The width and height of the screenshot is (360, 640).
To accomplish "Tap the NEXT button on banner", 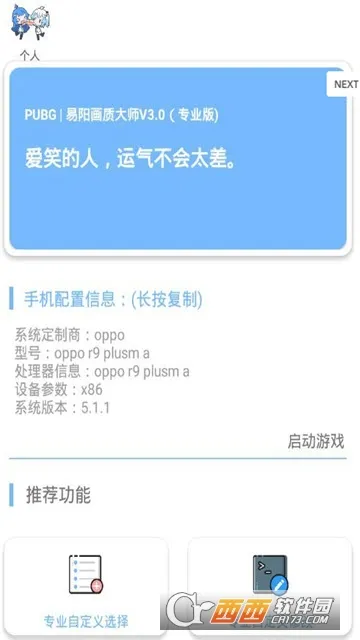I will [x=344, y=84].
